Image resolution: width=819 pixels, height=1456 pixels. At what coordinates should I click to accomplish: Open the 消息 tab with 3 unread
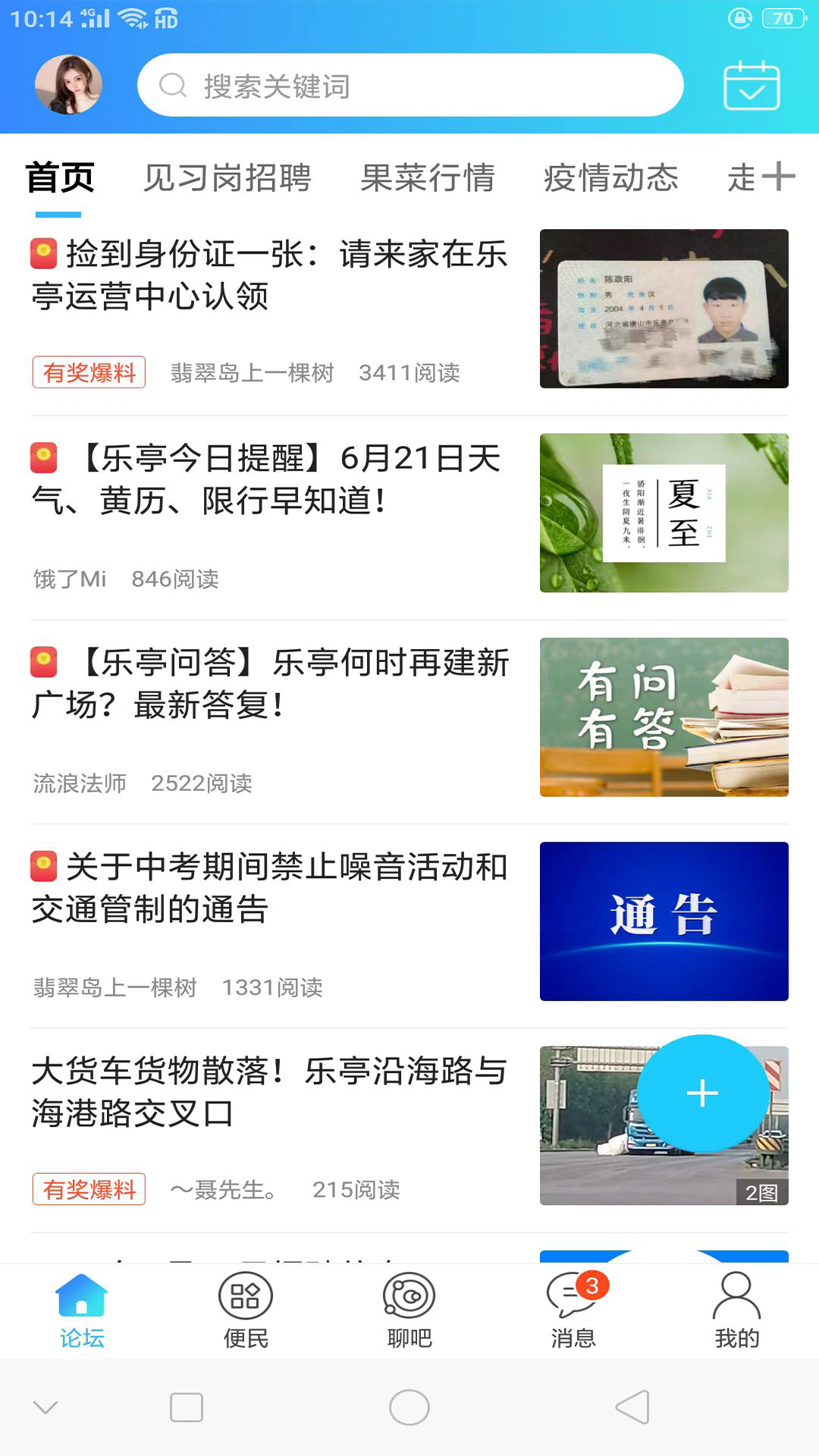click(x=573, y=1310)
